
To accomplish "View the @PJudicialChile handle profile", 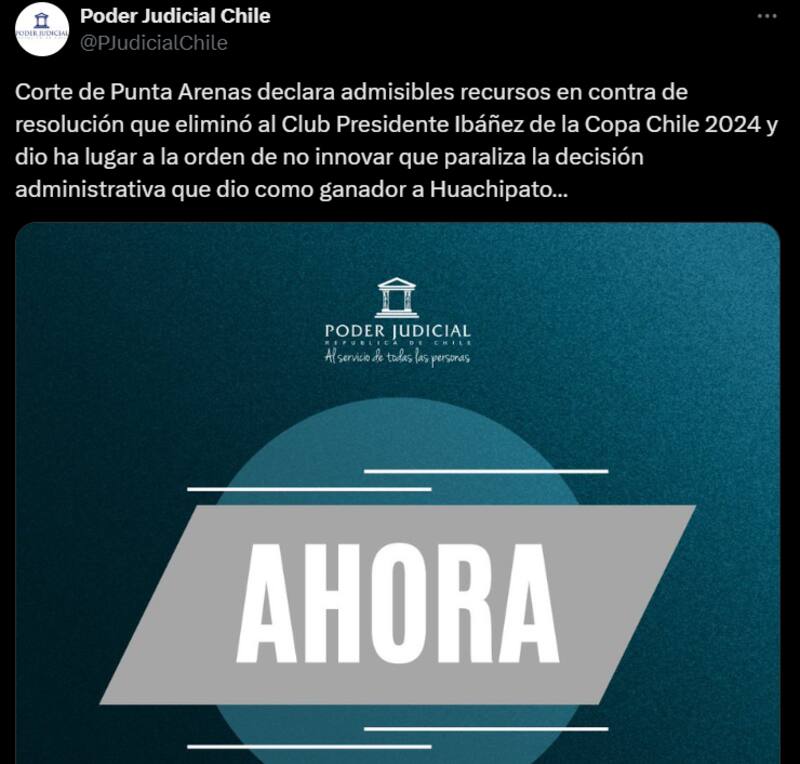I will [154, 42].
